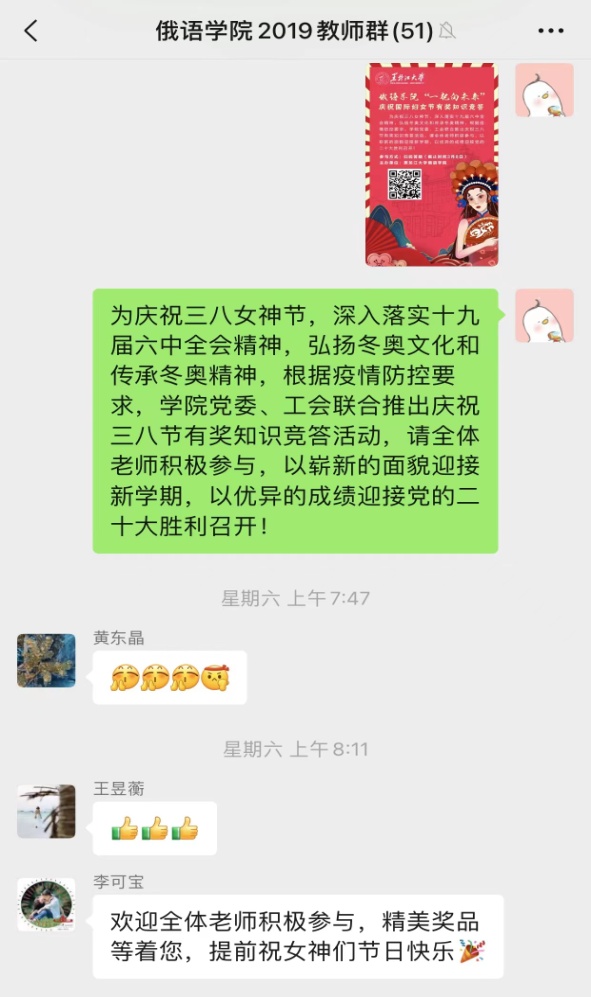Open 李可宝's profile avatar
Viewport: 591px width, 997px height.
click(x=46, y=905)
